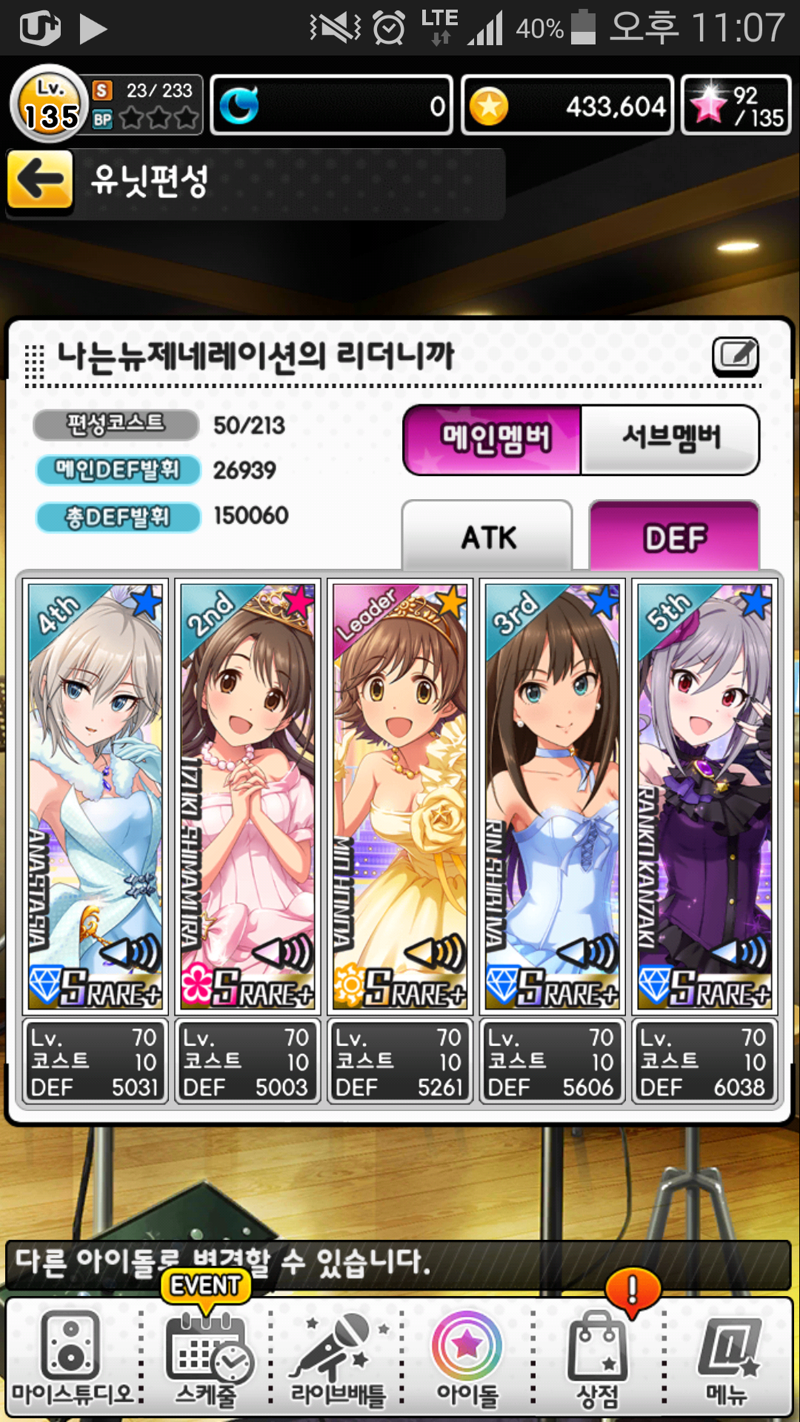The width and height of the screenshot is (800, 1422).
Task: Switch to 서브멤버 tab
Action: point(671,439)
